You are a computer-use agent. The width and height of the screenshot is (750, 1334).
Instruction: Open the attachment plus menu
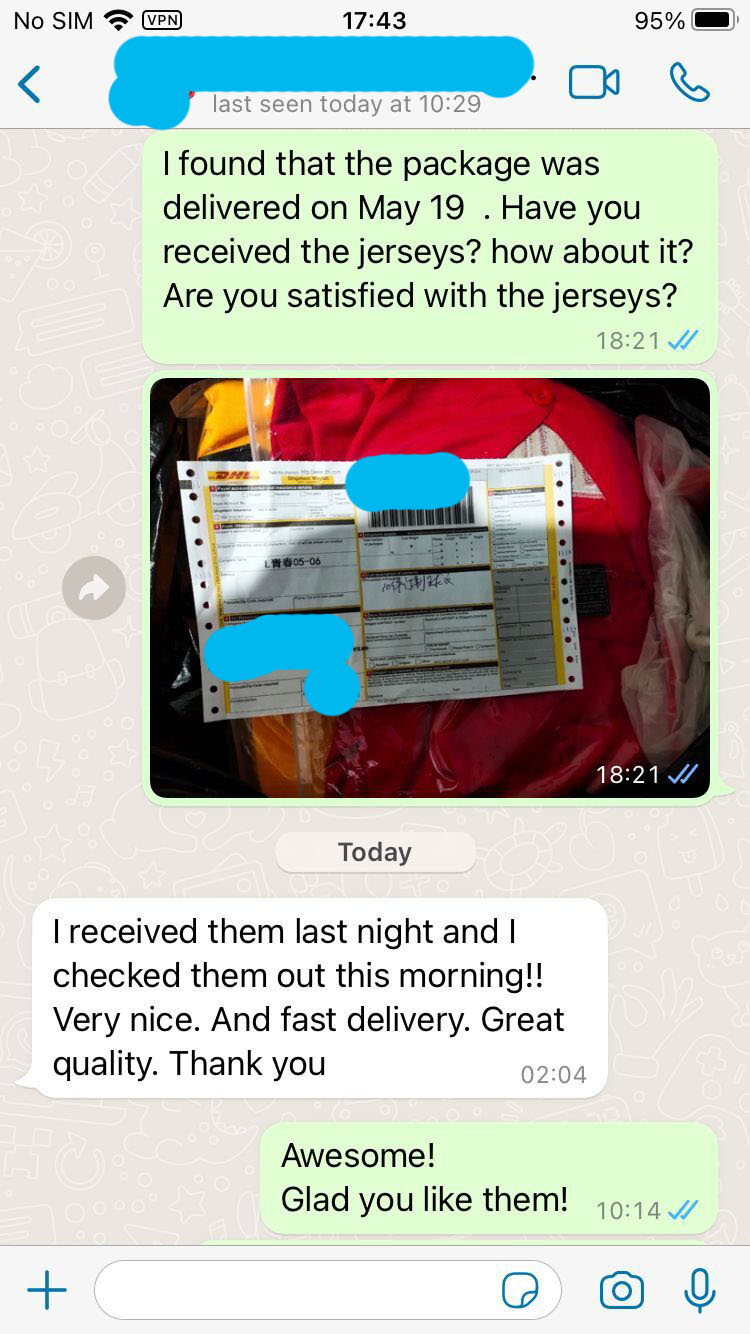click(x=46, y=1290)
